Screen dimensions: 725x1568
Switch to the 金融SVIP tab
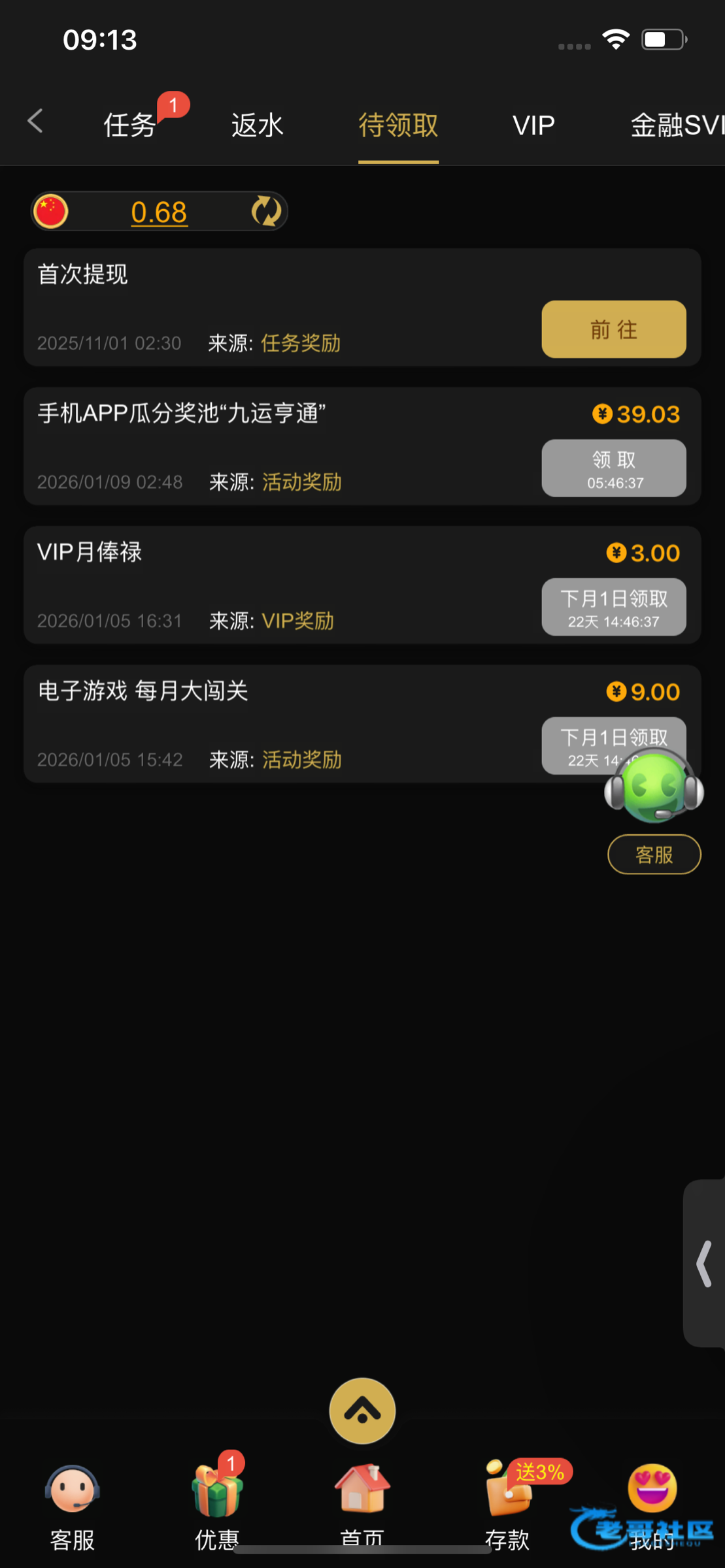(676, 125)
